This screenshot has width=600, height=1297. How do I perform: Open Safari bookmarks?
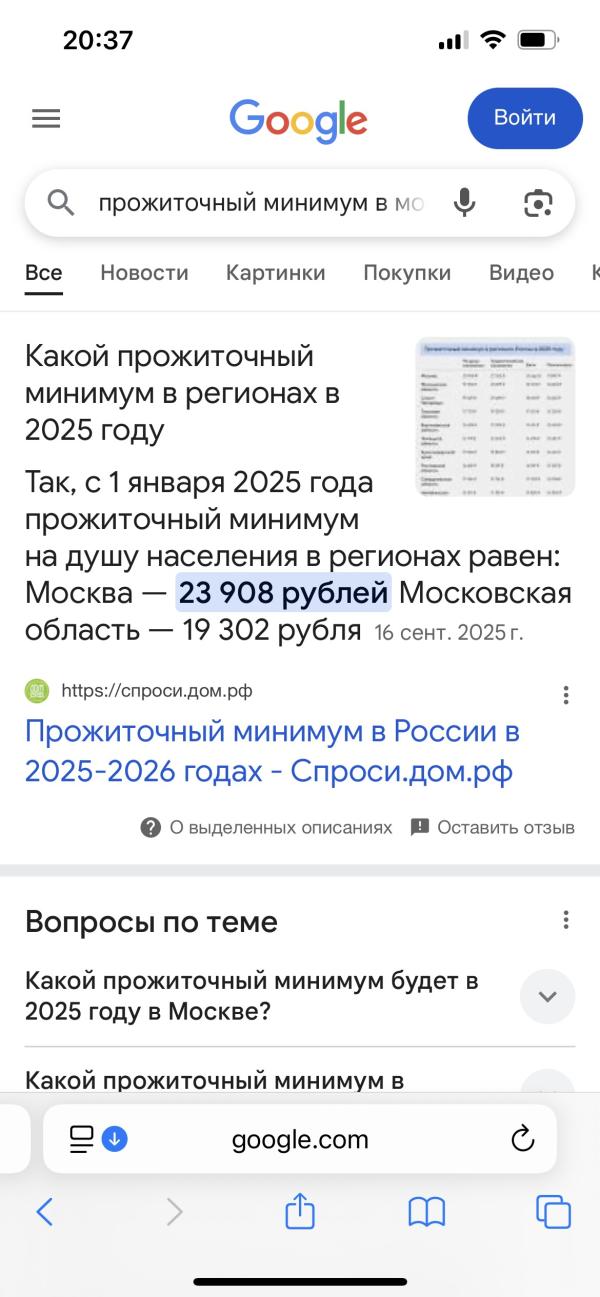pyautogui.click(x=427, y=1212)
